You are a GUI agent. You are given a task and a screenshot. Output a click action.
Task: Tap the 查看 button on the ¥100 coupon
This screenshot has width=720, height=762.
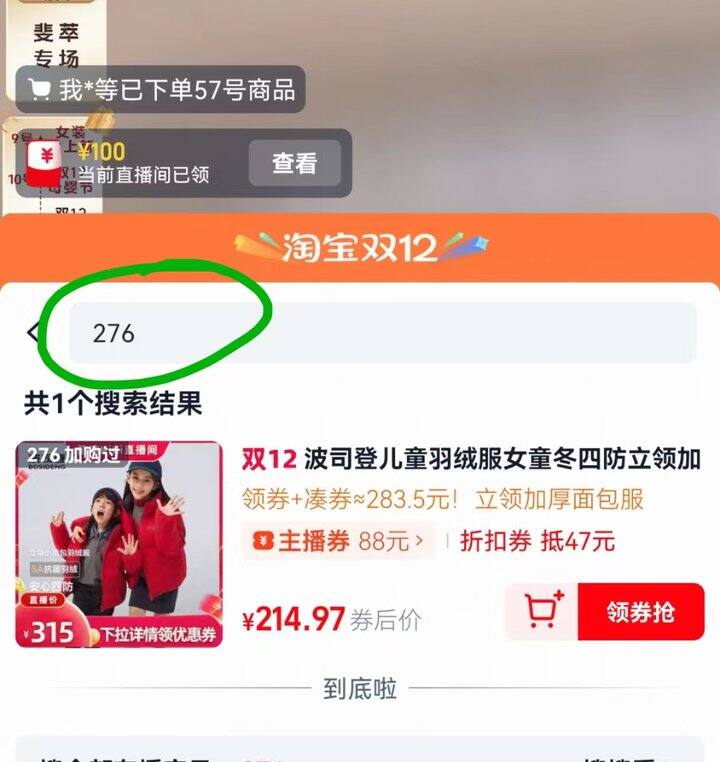[294, 163]
